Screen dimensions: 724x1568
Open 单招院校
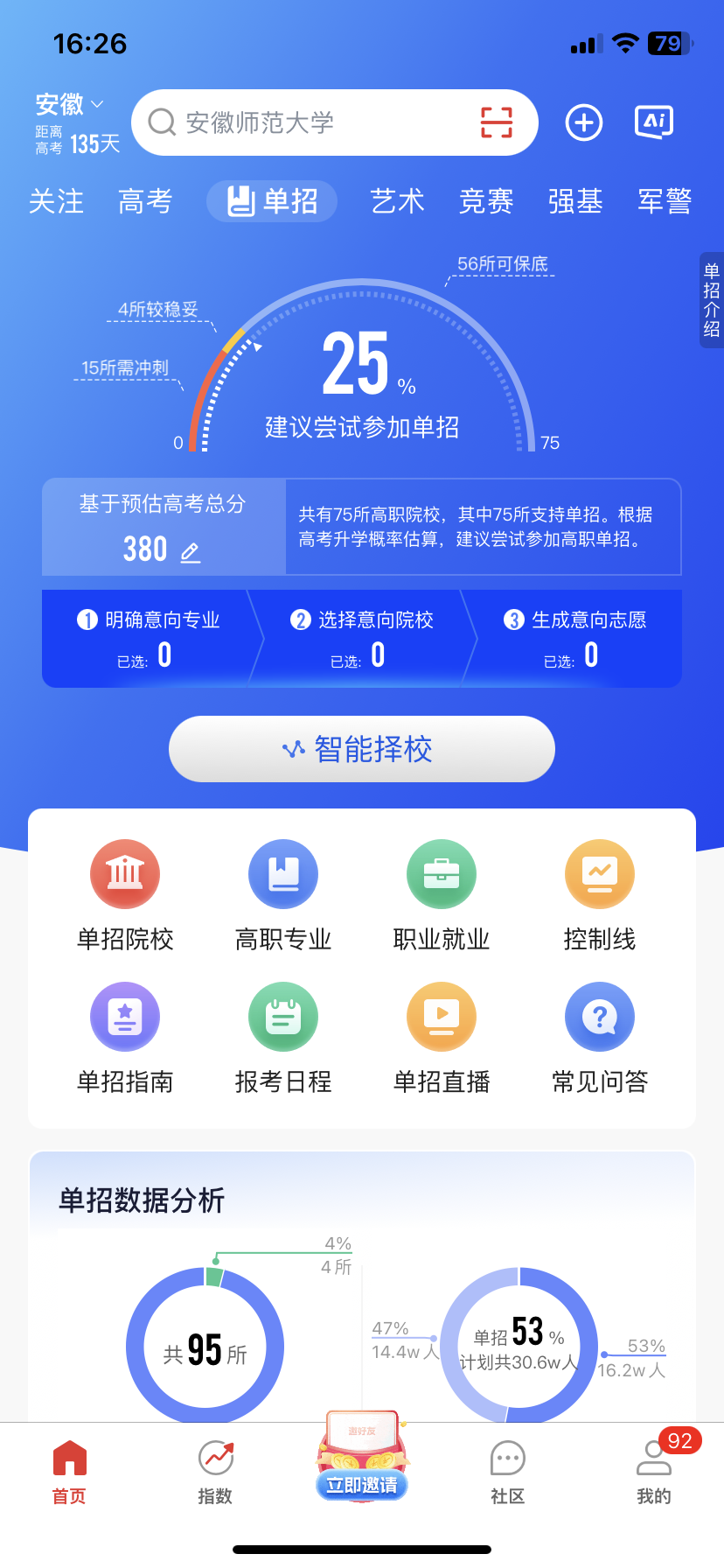tap(125, 894)
